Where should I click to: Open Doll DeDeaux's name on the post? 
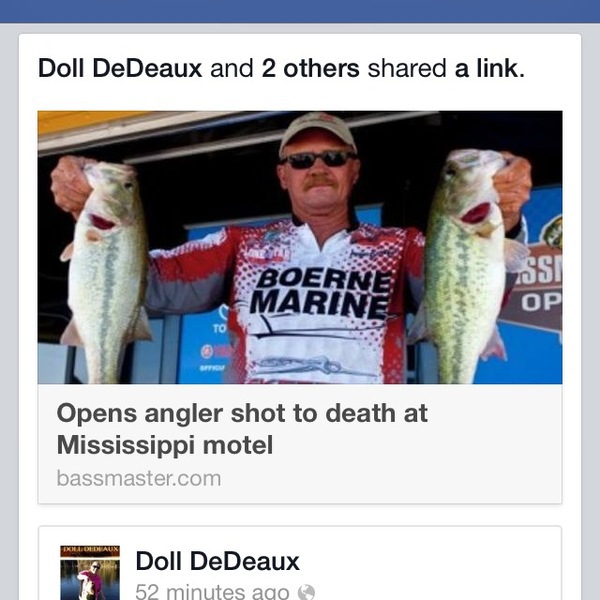coord(217,561)
